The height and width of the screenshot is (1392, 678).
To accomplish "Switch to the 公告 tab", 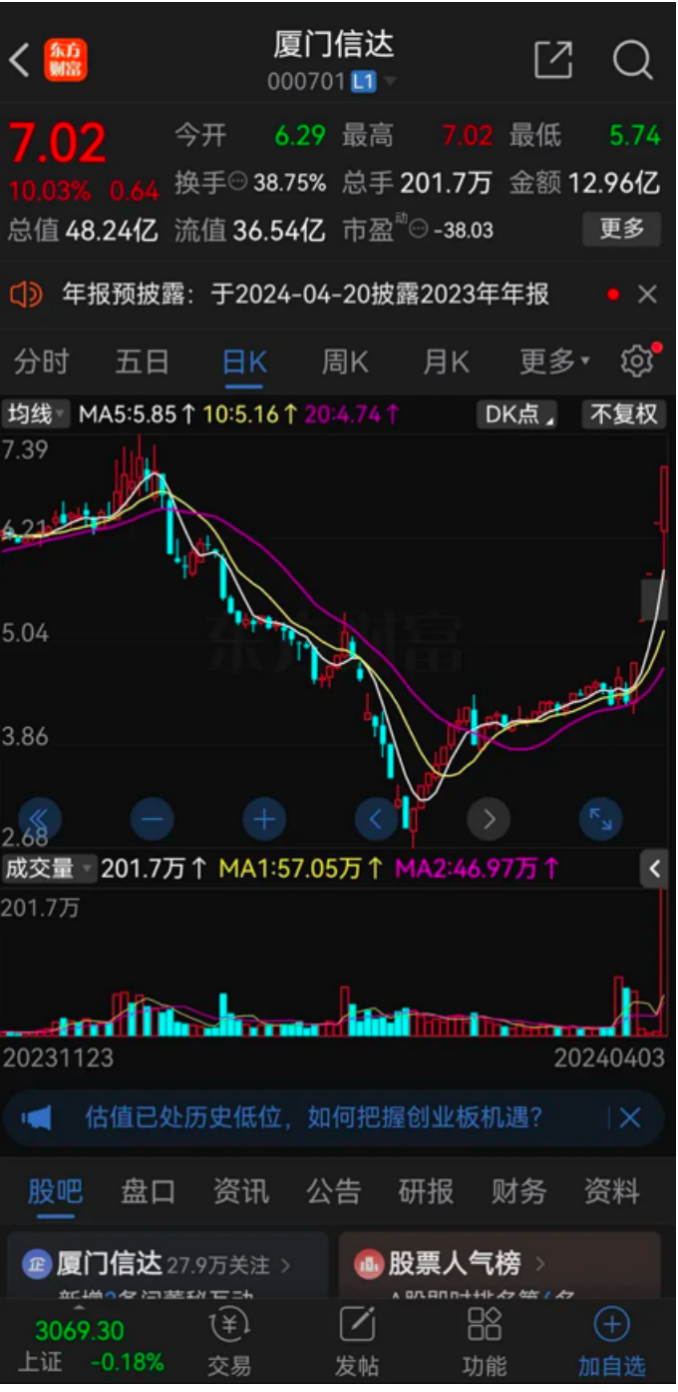I will pyautogui.click(x=333, y=1191).
